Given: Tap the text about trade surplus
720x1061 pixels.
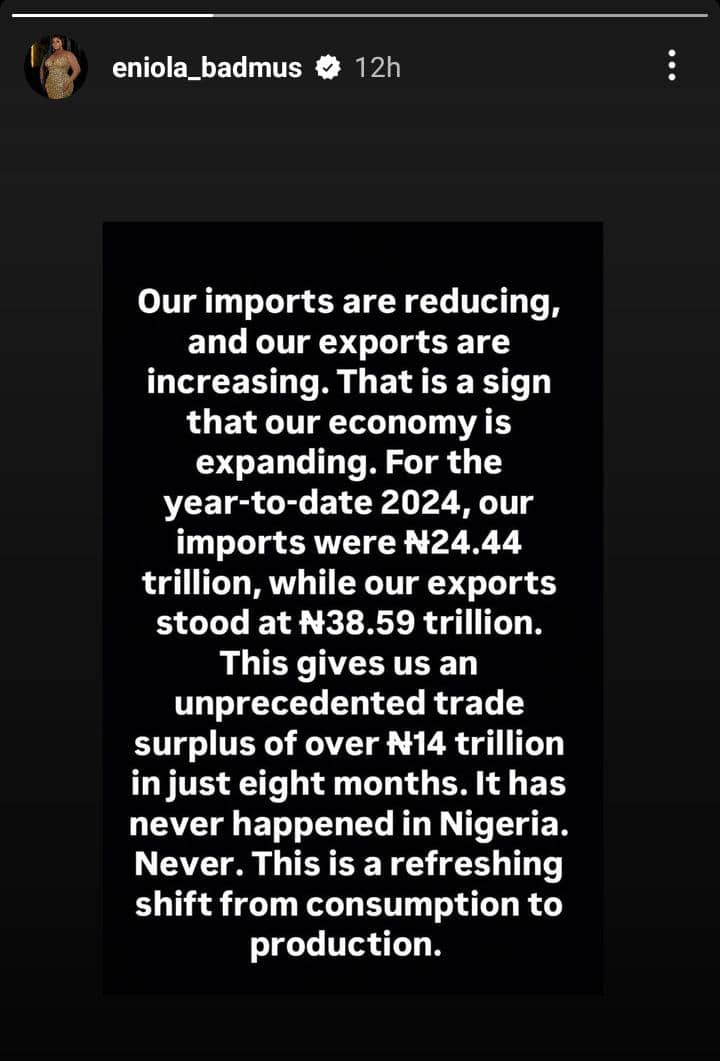Looking at the screenshot, I should pyautogui.click(x=350, y=742).
